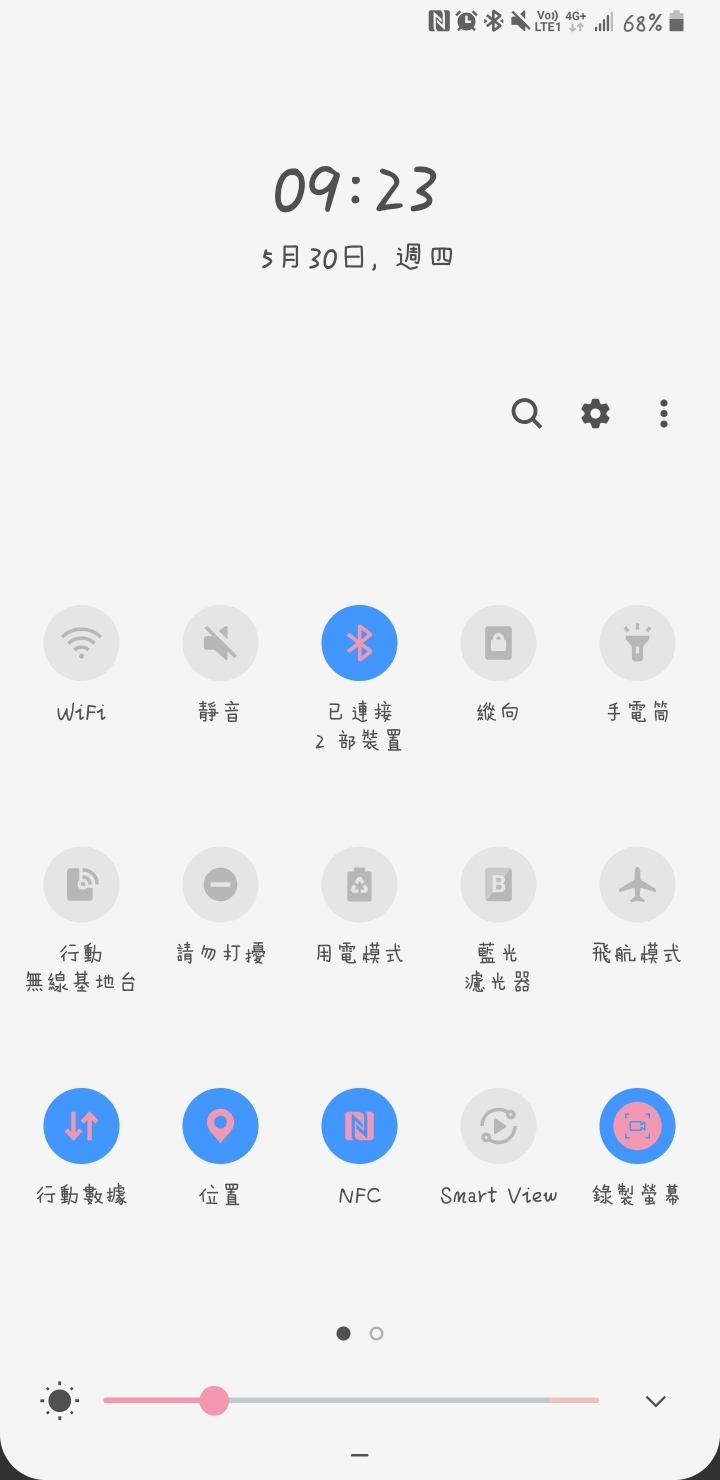The image size is (720, 1480).
Task: Open settings via the gear icon
Action: [595, 413]
